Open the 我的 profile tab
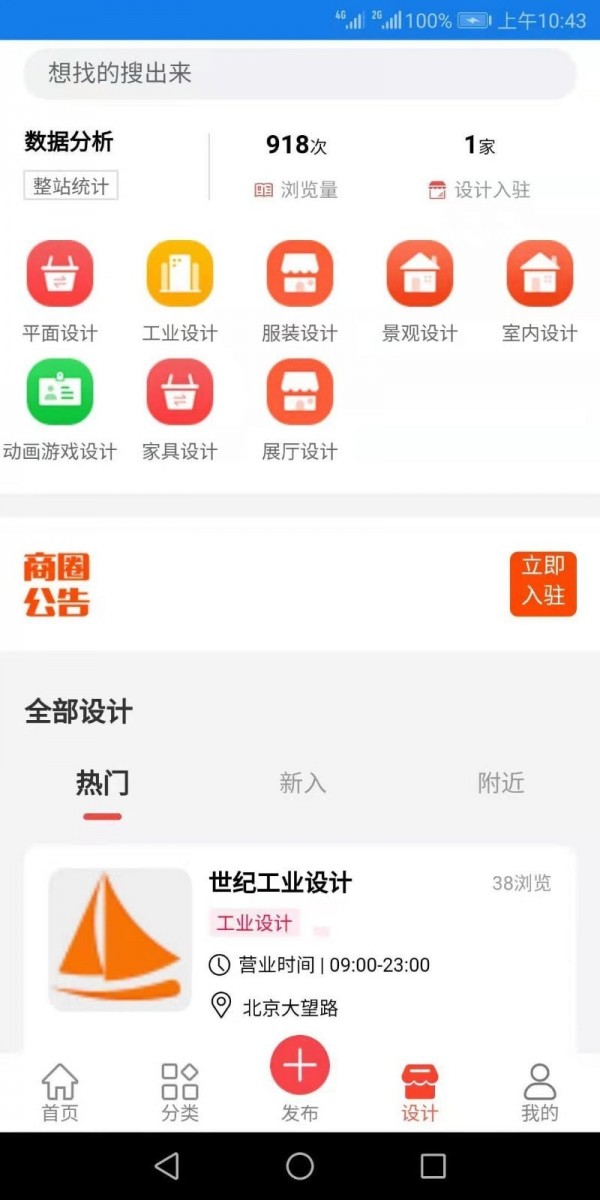Screen dimensions: 600x1200 coord(540,1092)
